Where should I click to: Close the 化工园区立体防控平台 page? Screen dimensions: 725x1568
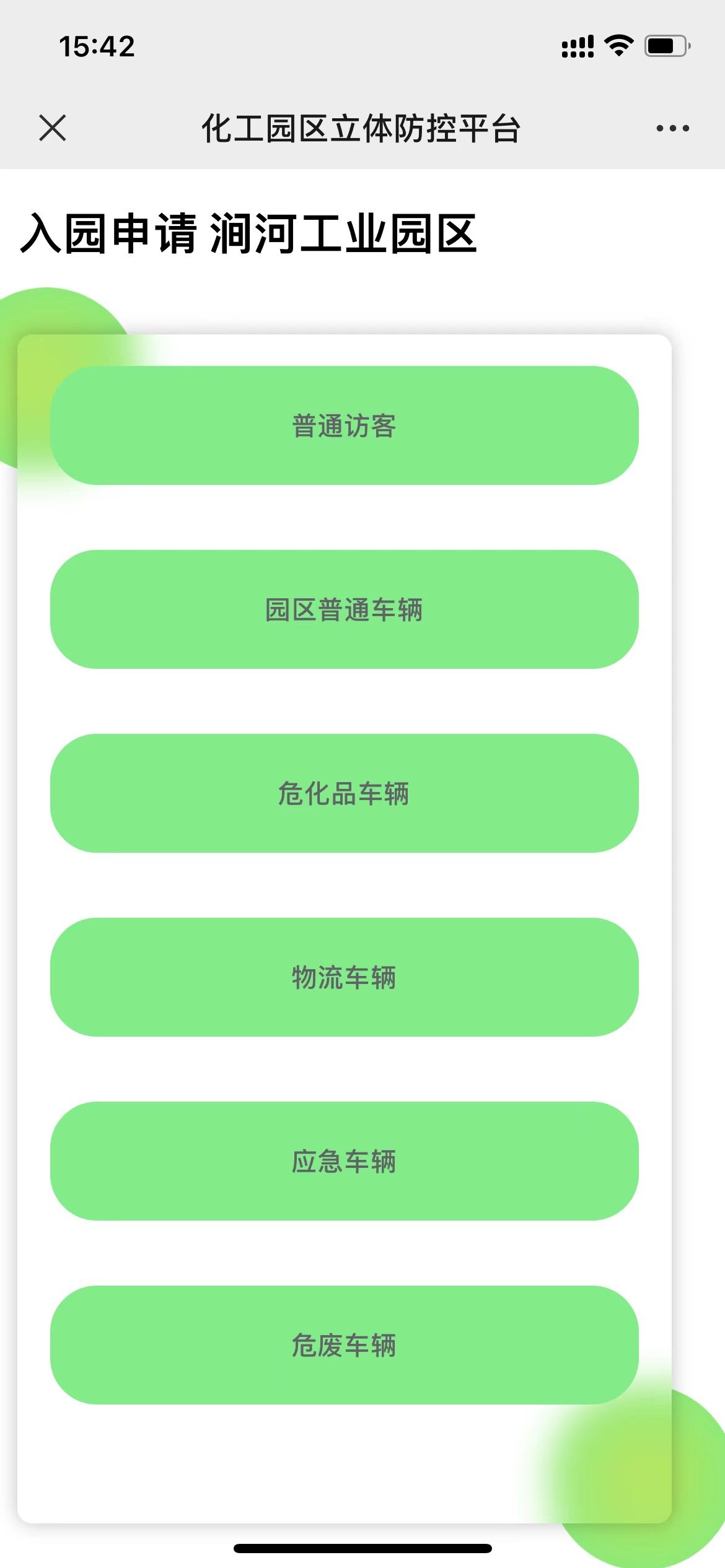point(52,128)
